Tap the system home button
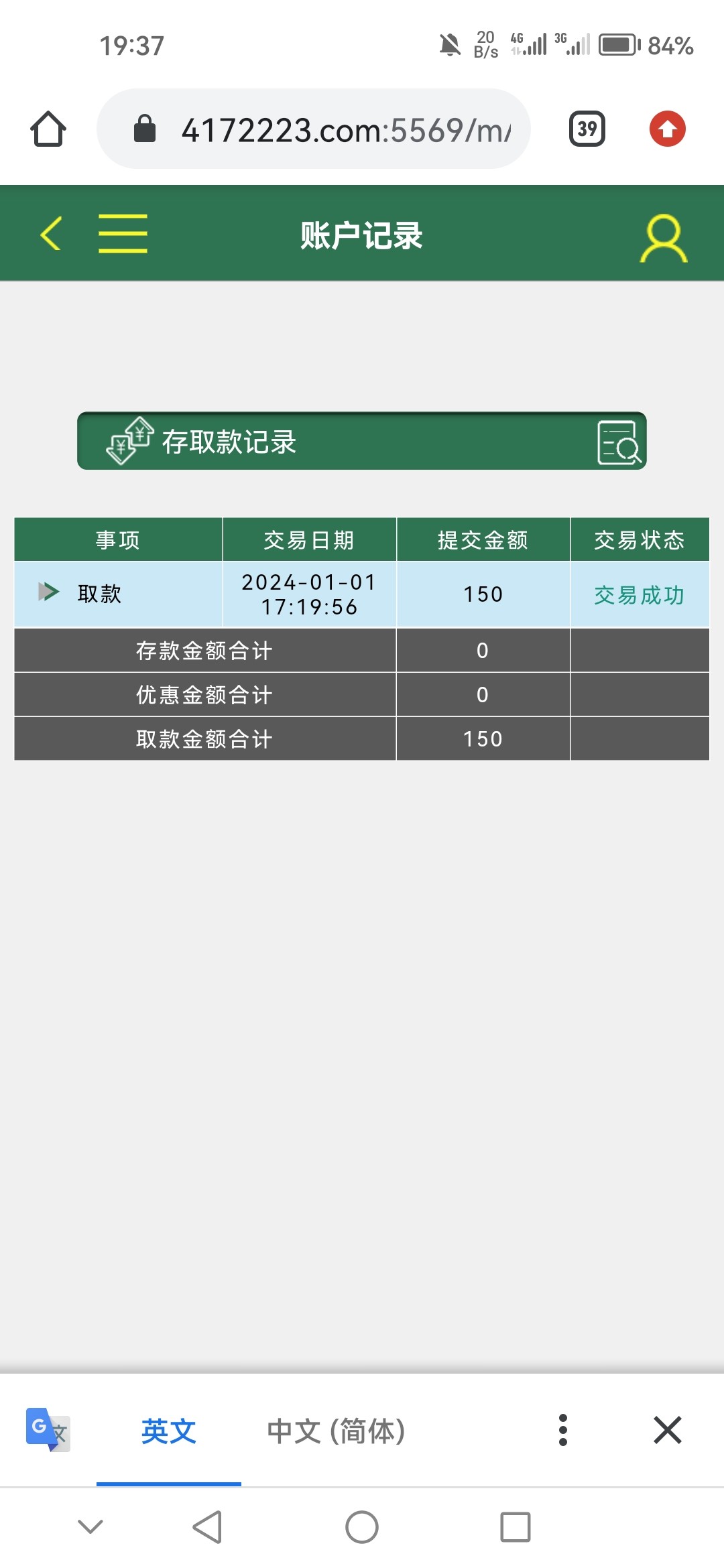This screenshot has height=1568, width=724. pos(362,1527)
